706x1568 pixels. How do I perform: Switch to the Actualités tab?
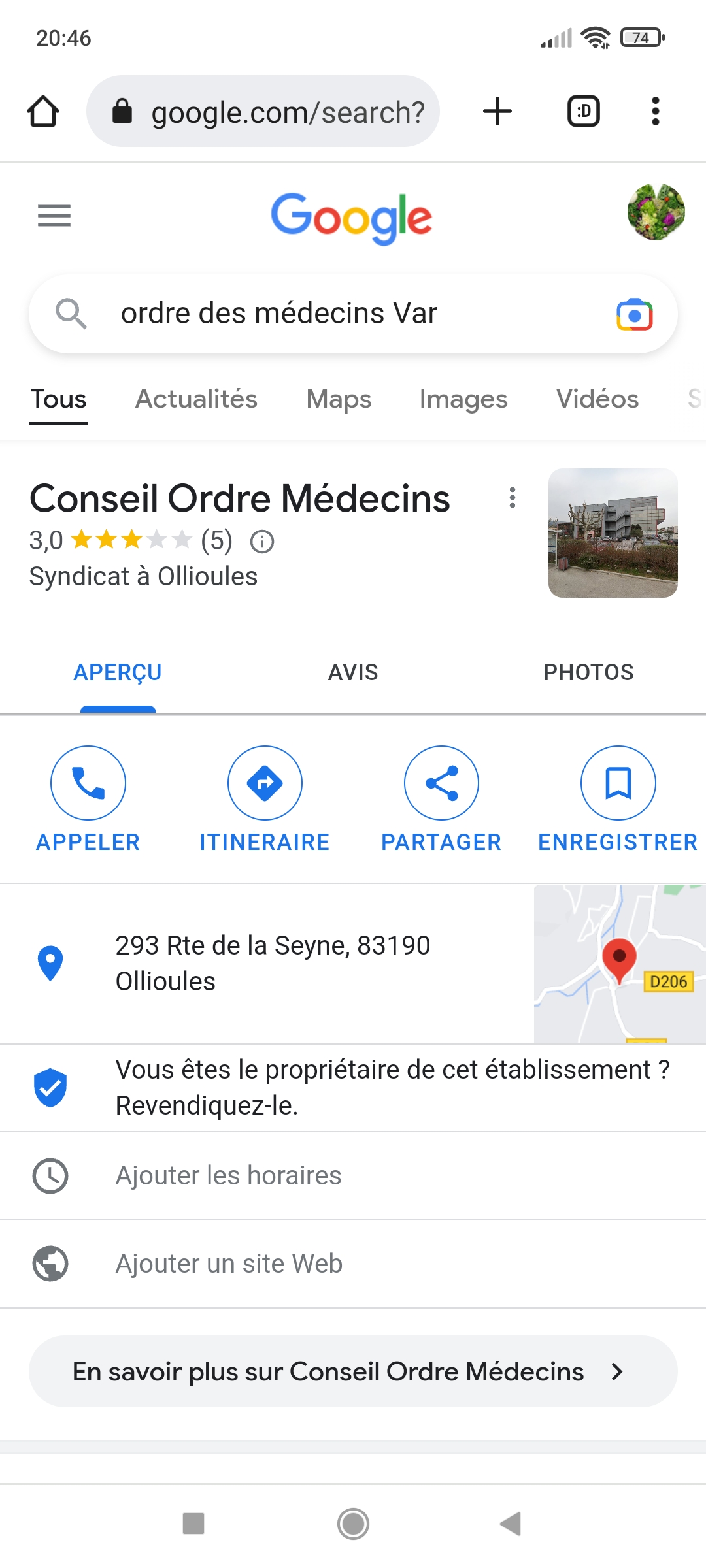tap(196, 399)
